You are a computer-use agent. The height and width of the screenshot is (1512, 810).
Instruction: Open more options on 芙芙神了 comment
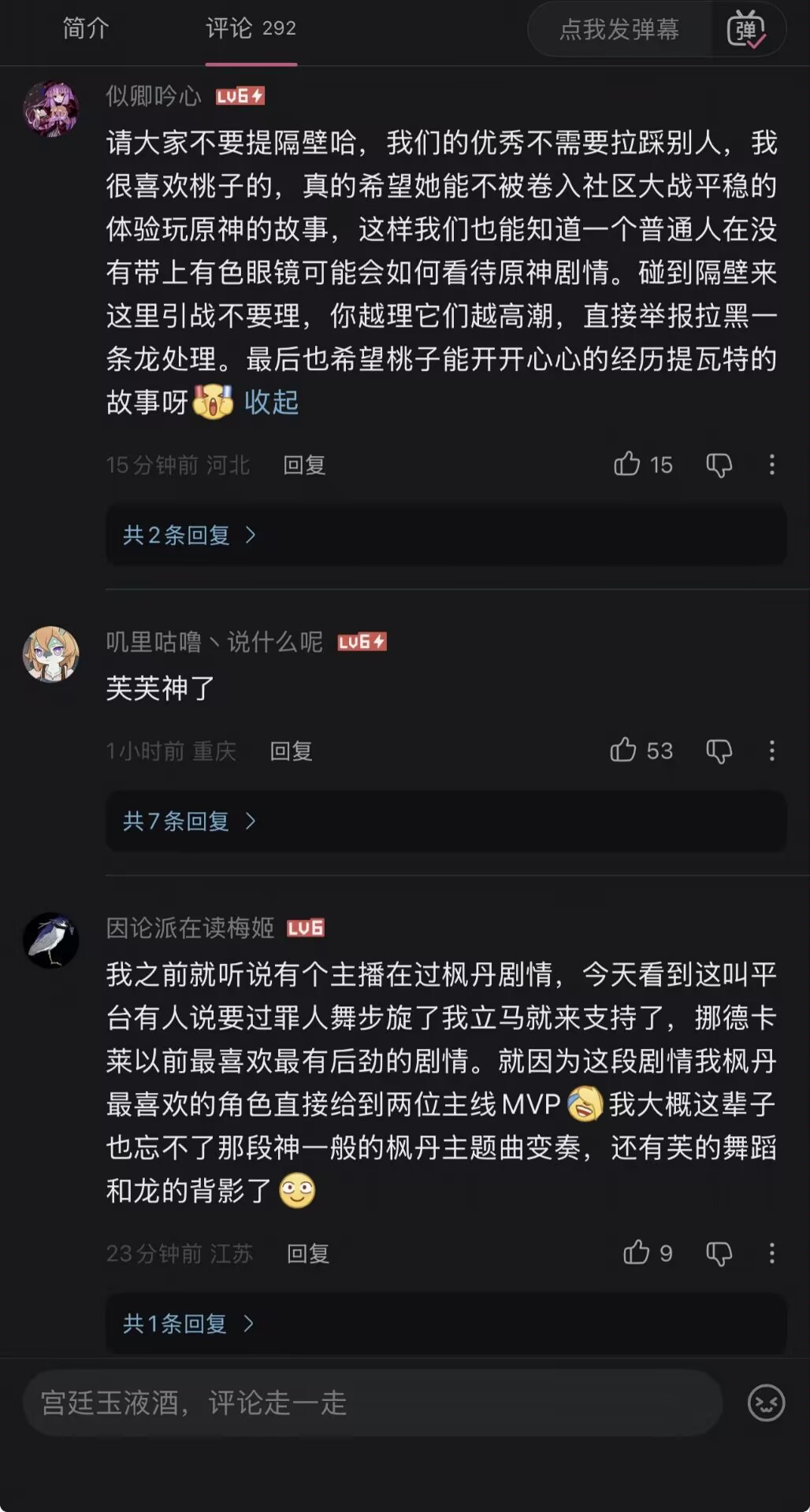(771, 750)
